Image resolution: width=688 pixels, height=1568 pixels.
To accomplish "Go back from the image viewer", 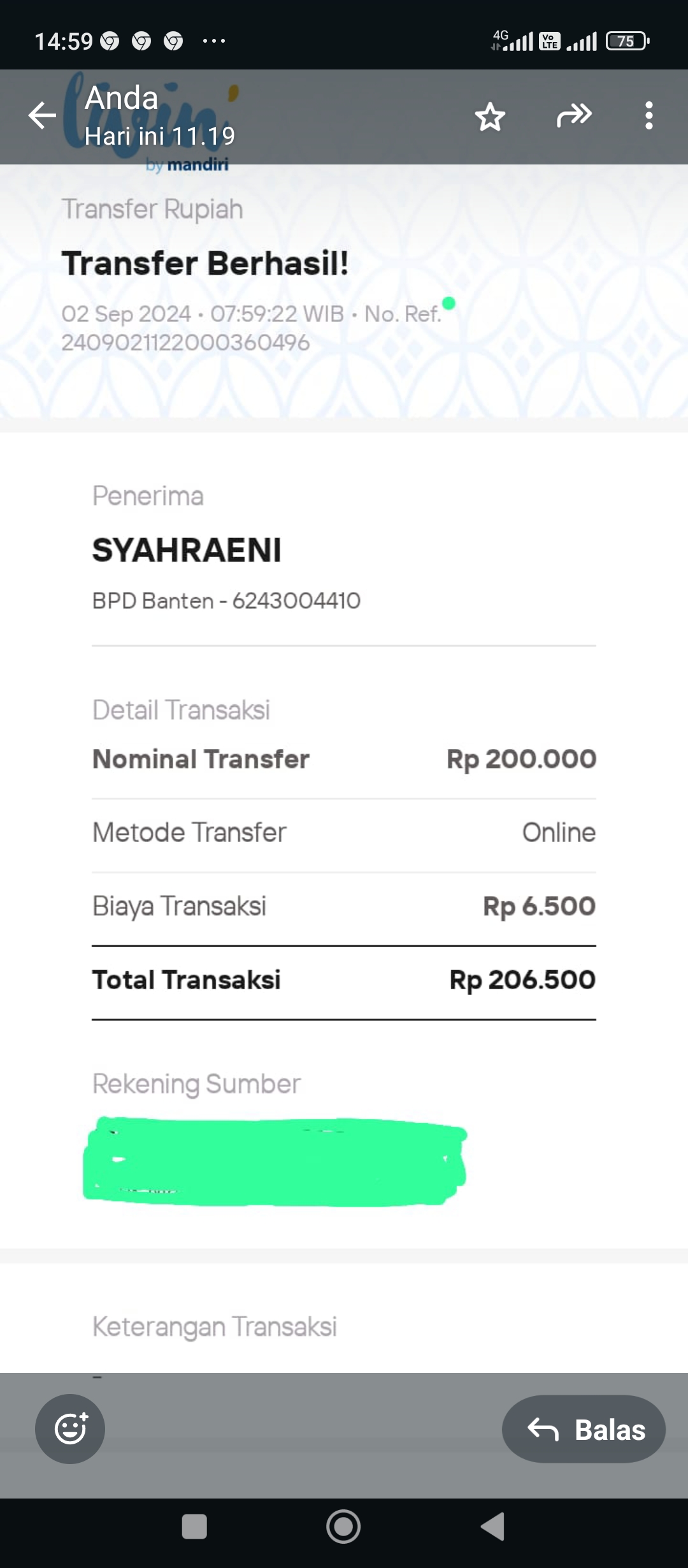I will coord(42,116).
